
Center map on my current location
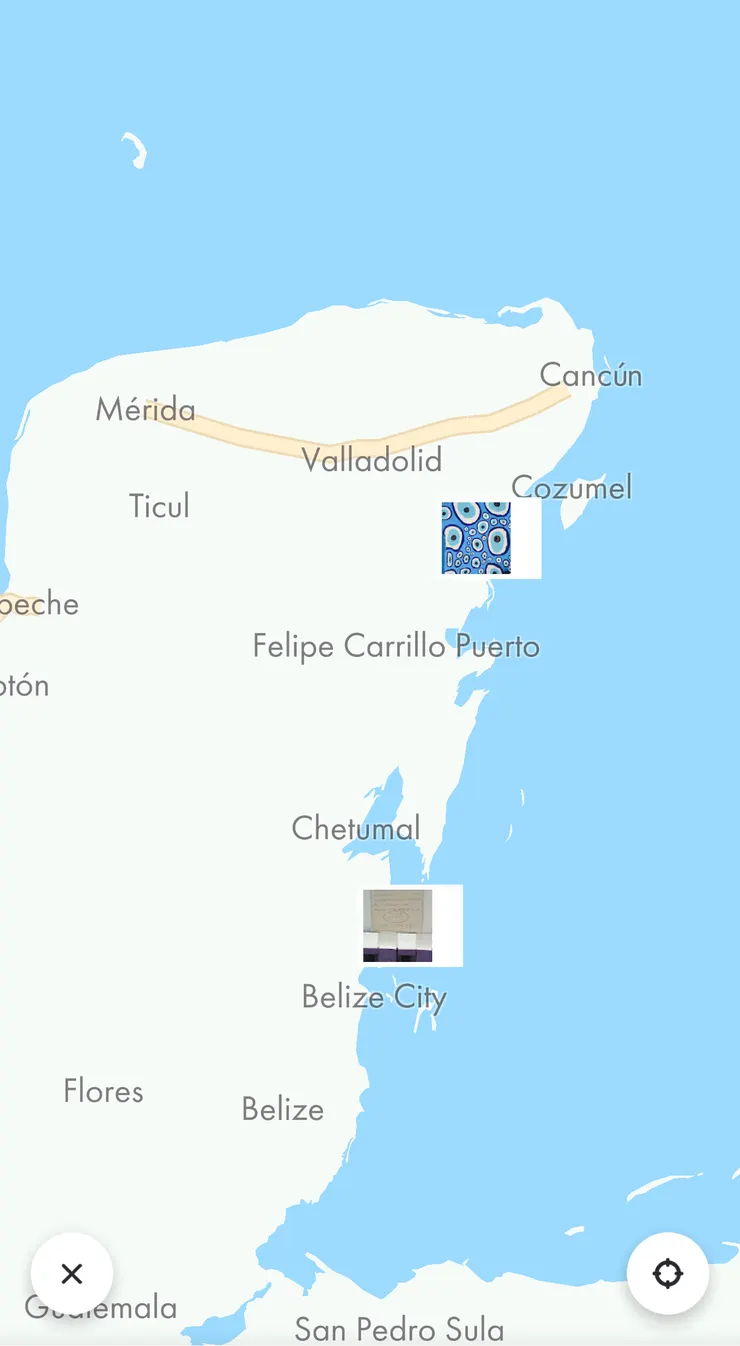point(667,1273)
